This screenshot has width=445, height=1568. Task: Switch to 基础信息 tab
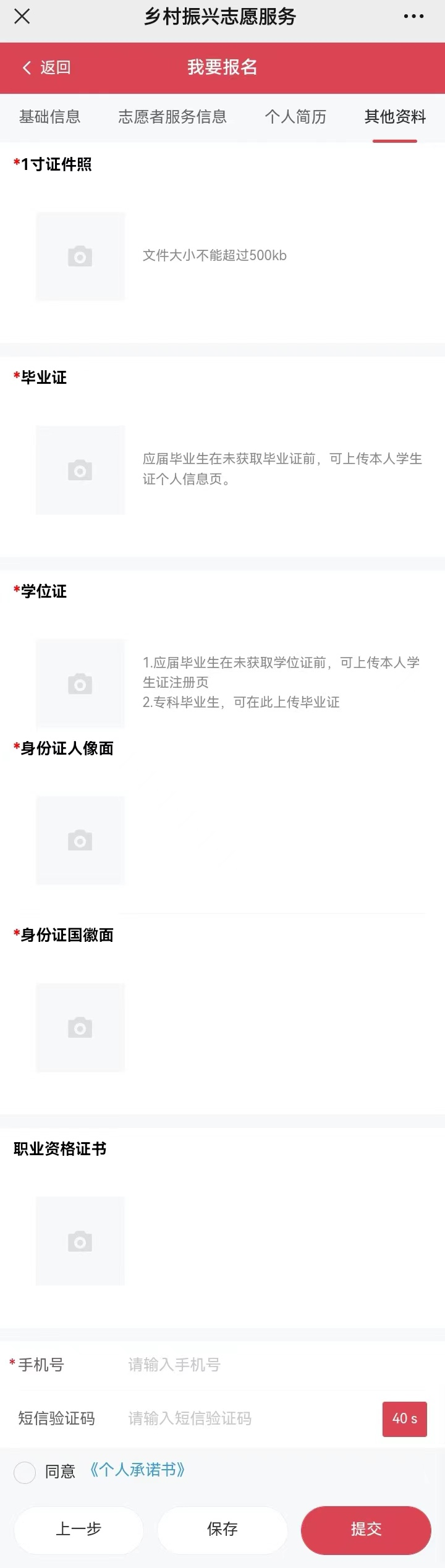(x=50, y=117)
